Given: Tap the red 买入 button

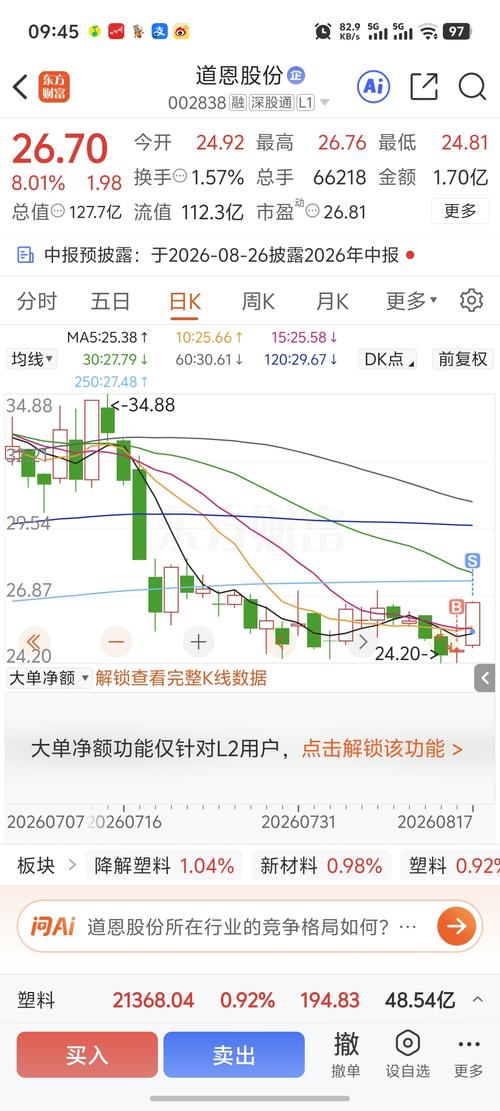Looking at the screenshot, I should click(87, 1055).
